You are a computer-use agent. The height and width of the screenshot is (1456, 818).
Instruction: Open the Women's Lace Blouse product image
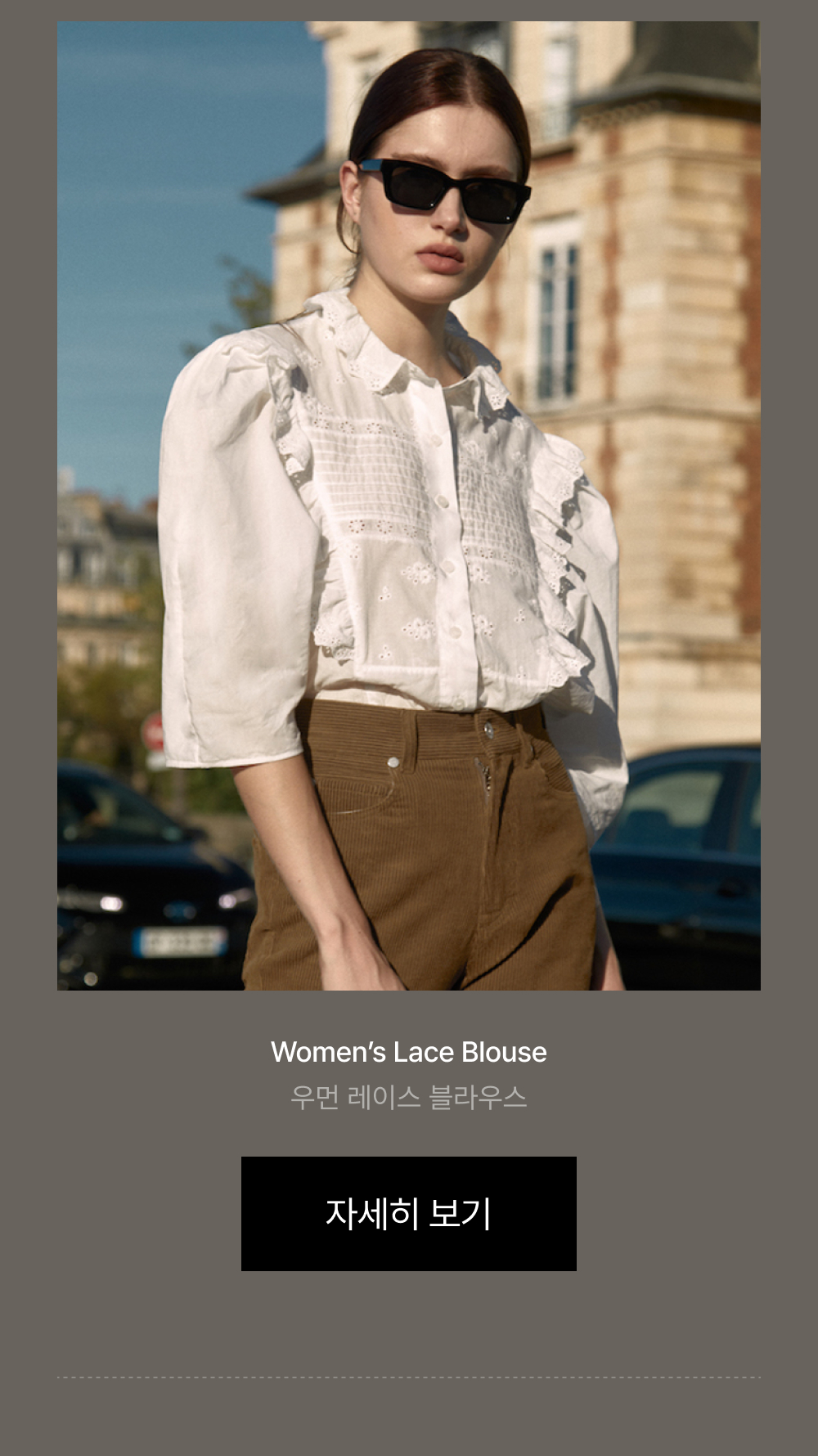tap(409, 506)
